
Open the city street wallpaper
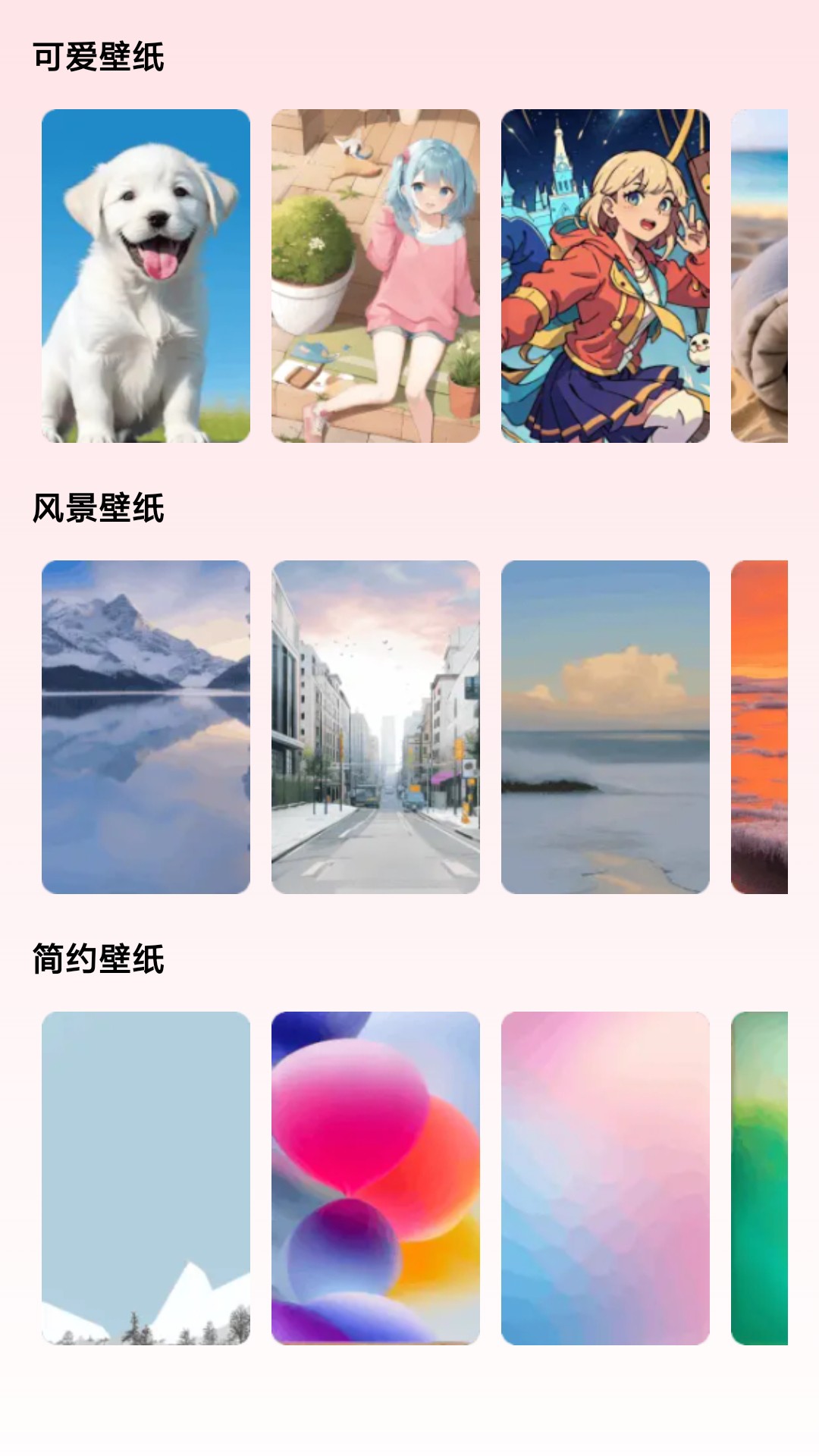375,726
